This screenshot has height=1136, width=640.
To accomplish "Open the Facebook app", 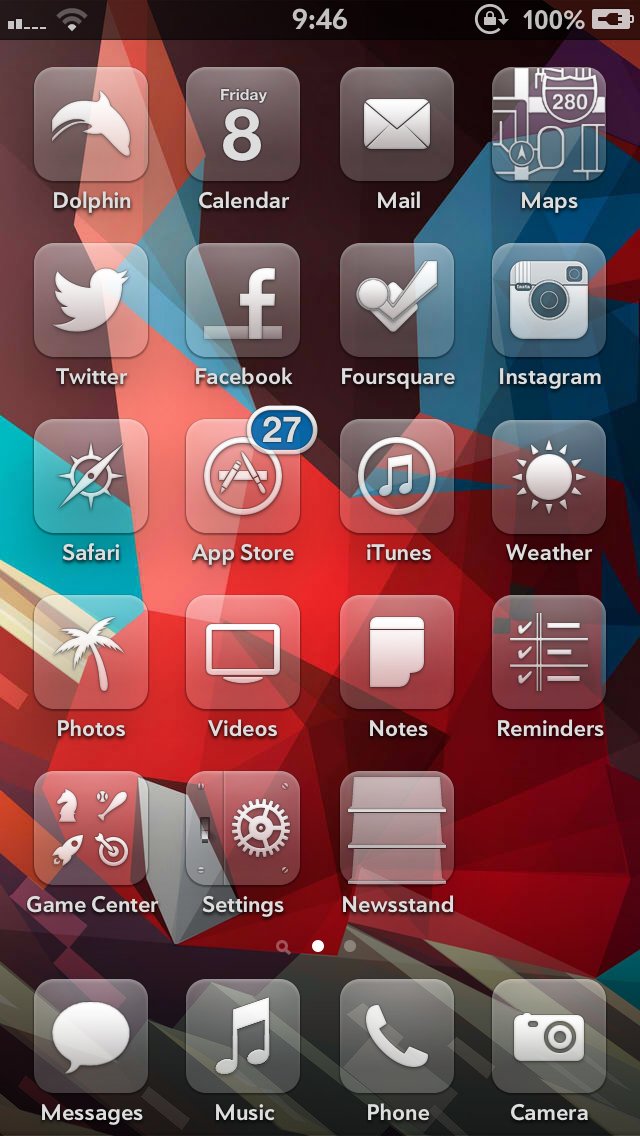I will pyautogui.click(x=243, y=301).
